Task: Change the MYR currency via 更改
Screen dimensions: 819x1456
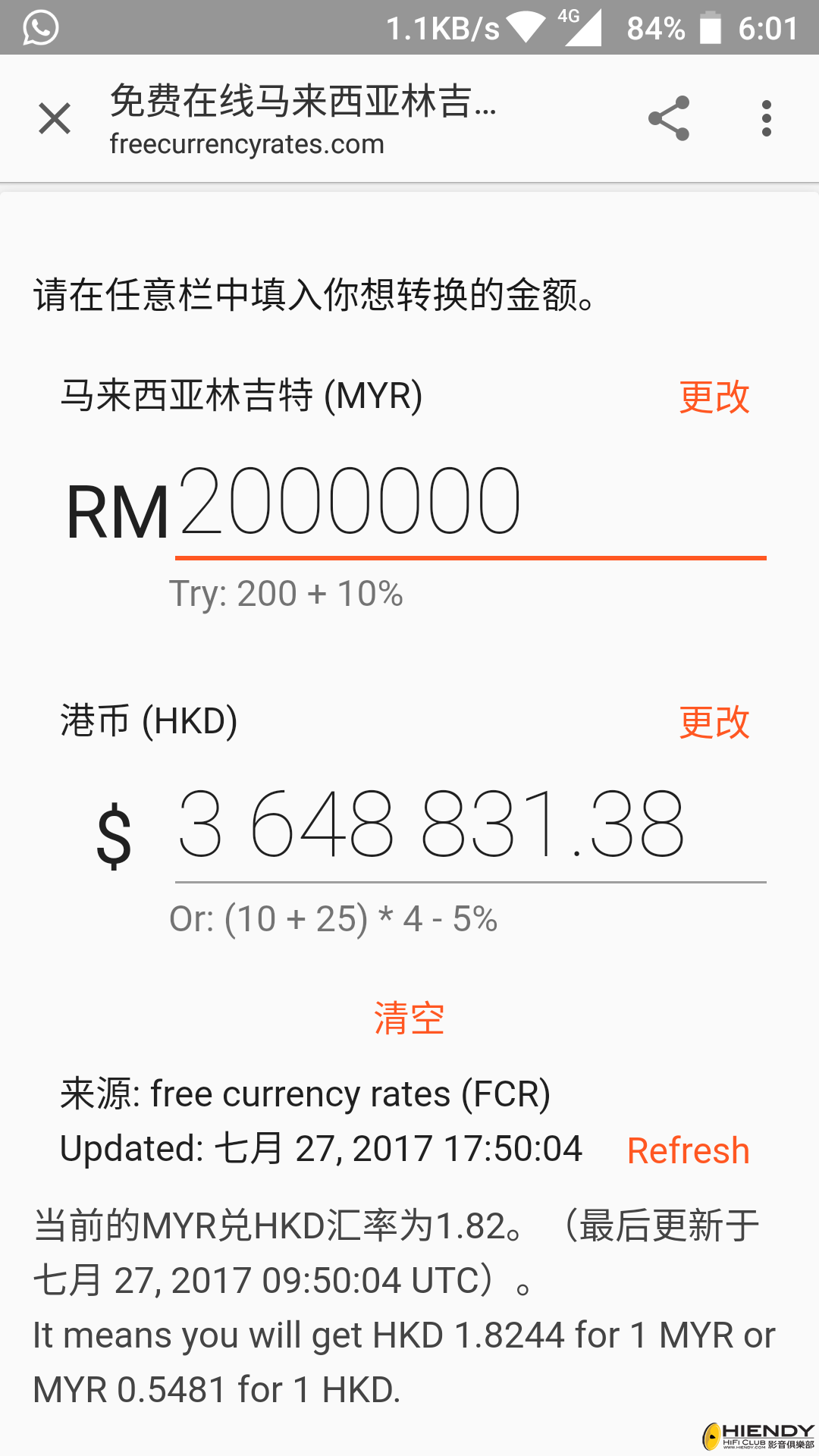Action: tap(714, 397)
